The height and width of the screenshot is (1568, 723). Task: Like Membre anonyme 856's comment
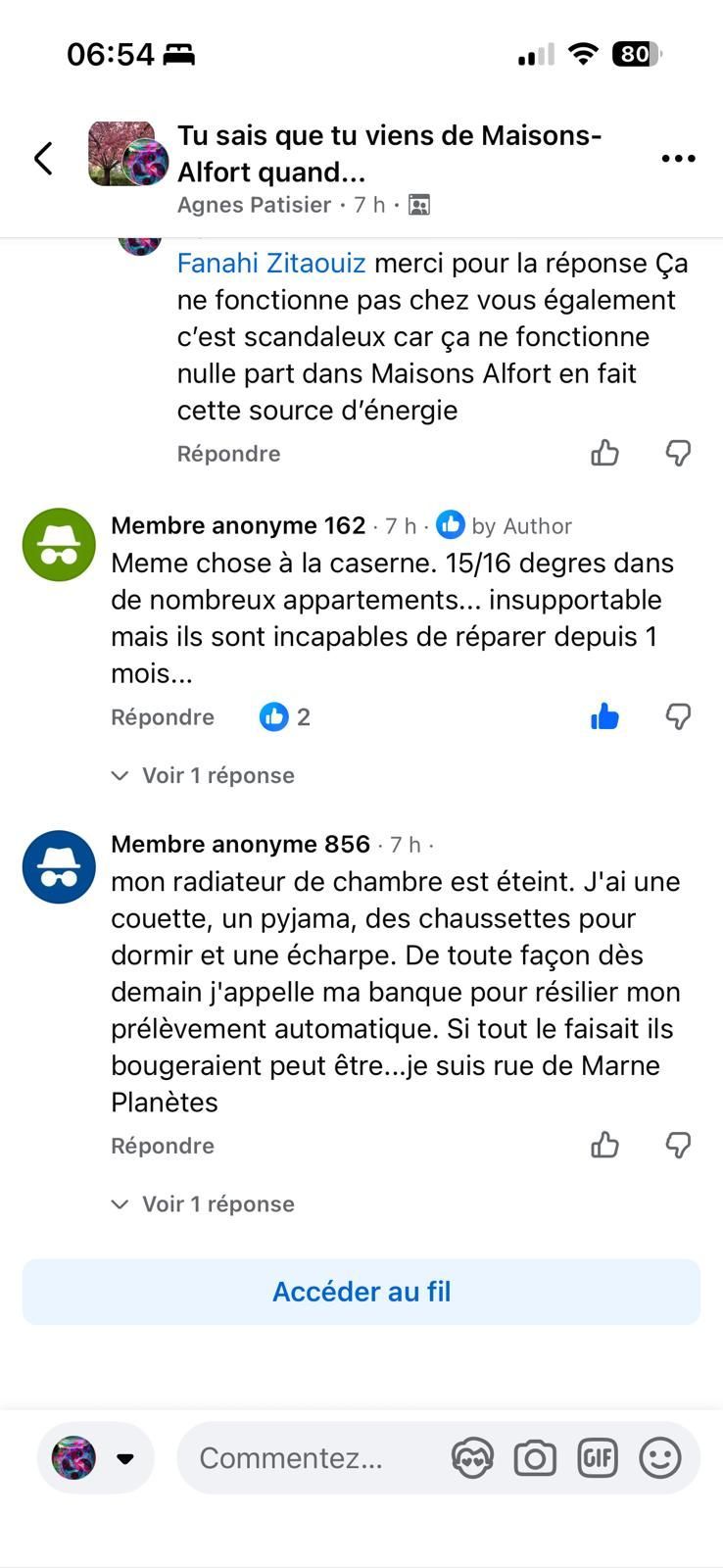click(604, 1145)
